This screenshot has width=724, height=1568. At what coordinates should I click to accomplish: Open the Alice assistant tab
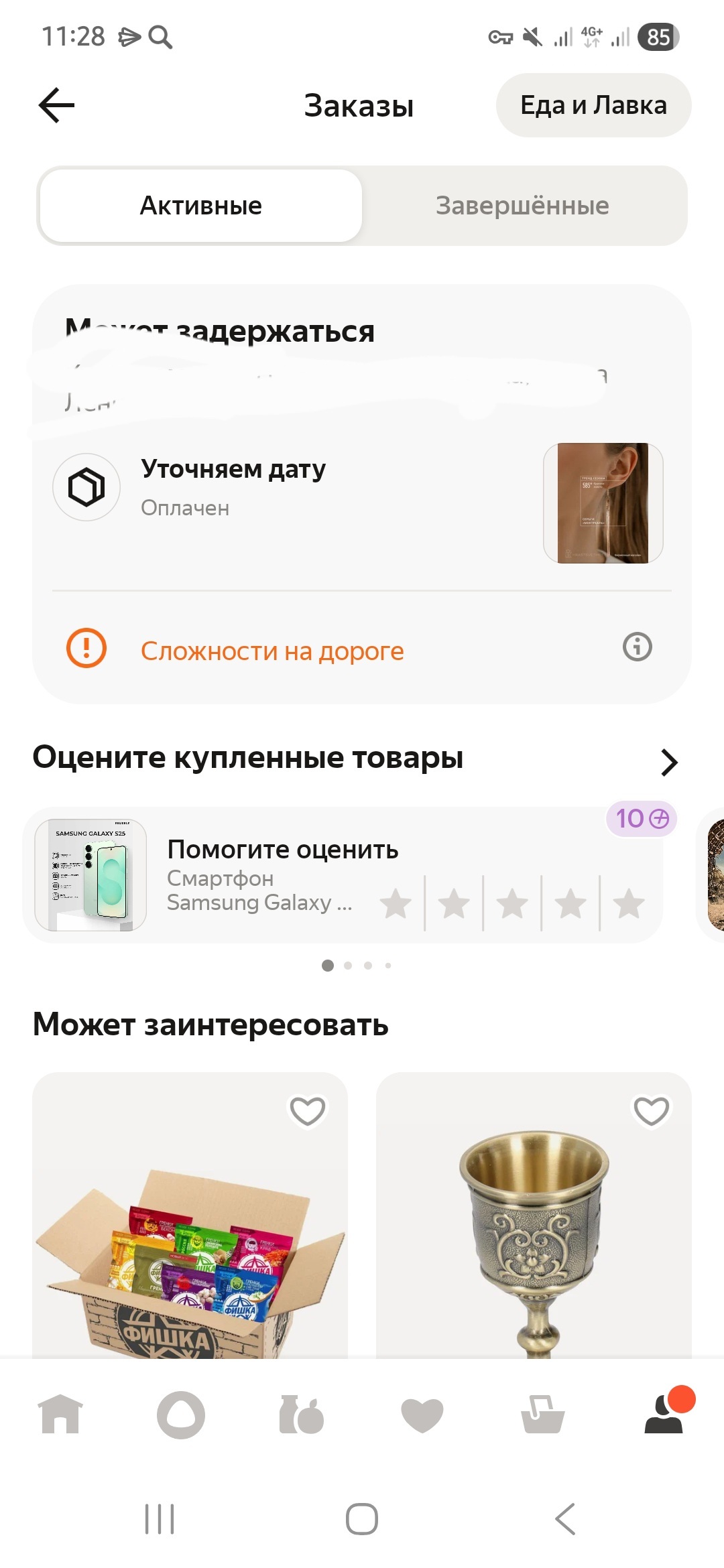[x=181, y=1415]
